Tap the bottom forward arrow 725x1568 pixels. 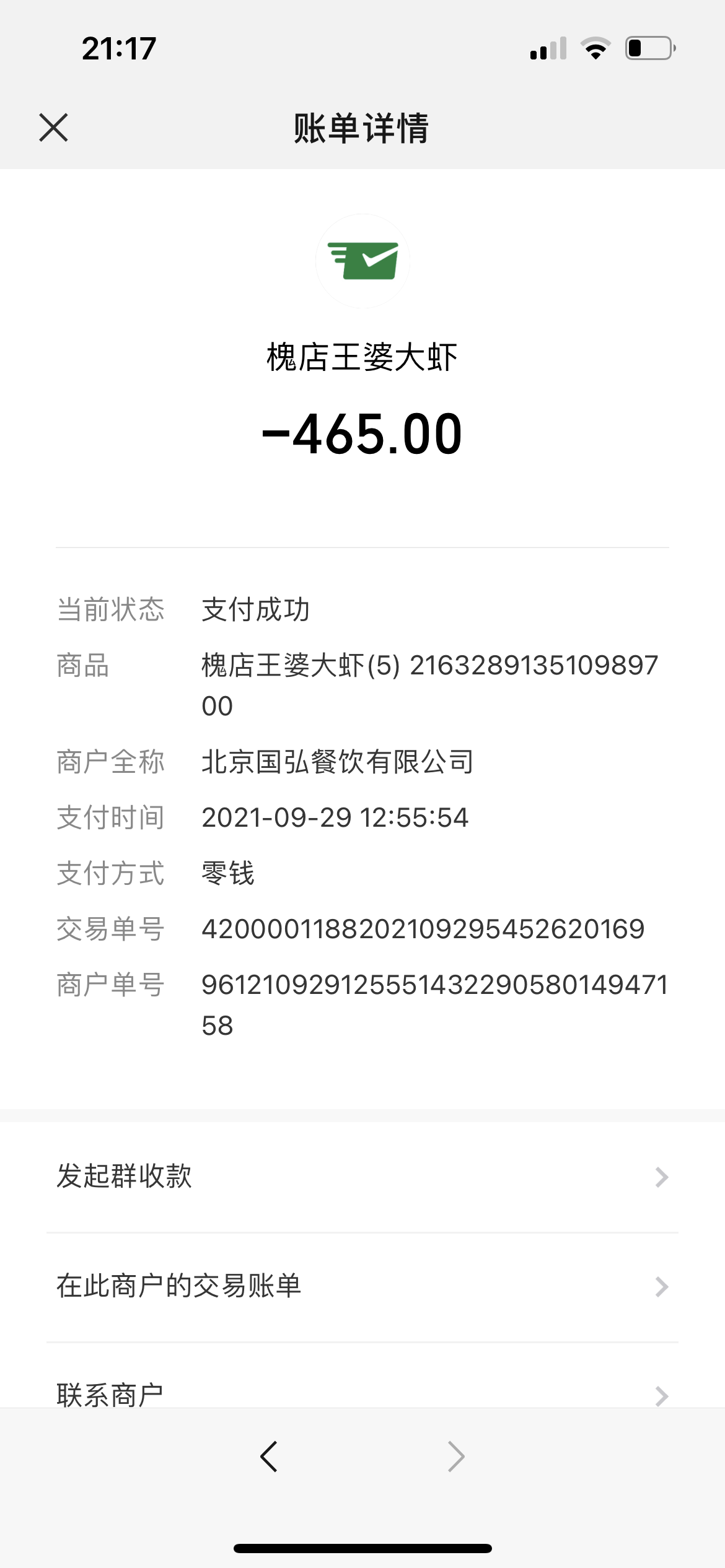[x=456, y=1457]
